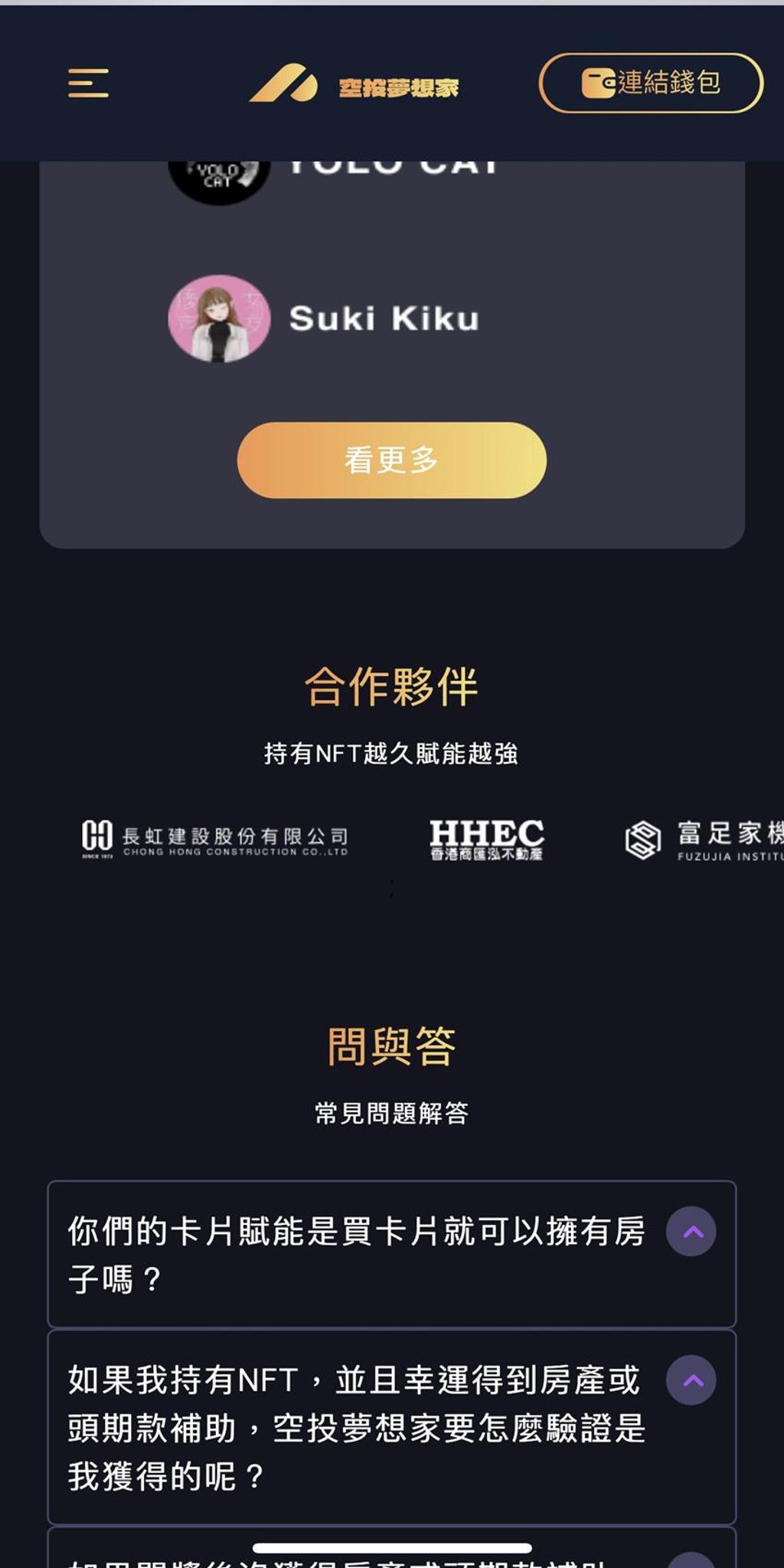
Task: Click the YOLO CAT profile icon
Action: (x=220, y=176)
